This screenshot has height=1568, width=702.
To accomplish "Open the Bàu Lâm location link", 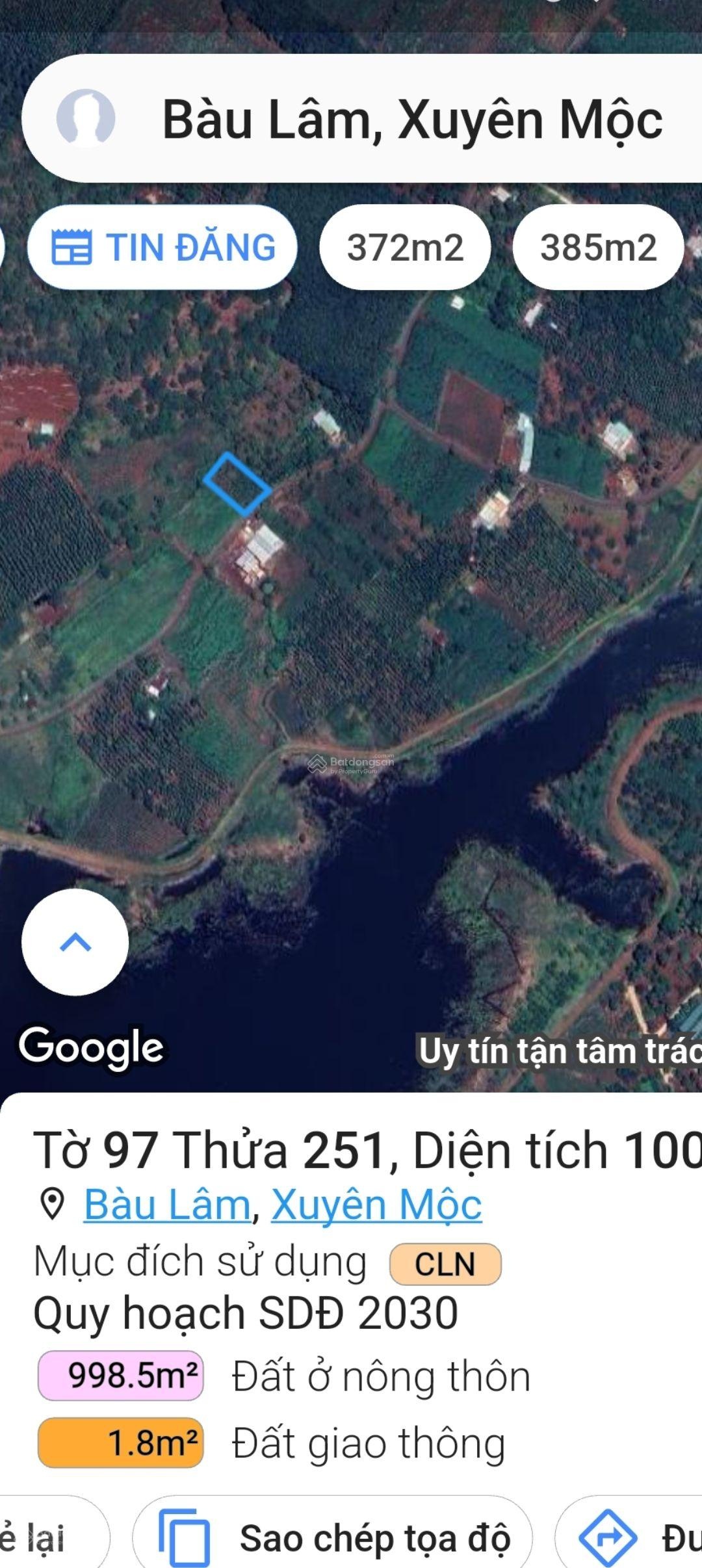I will (x=167, y=1205).
